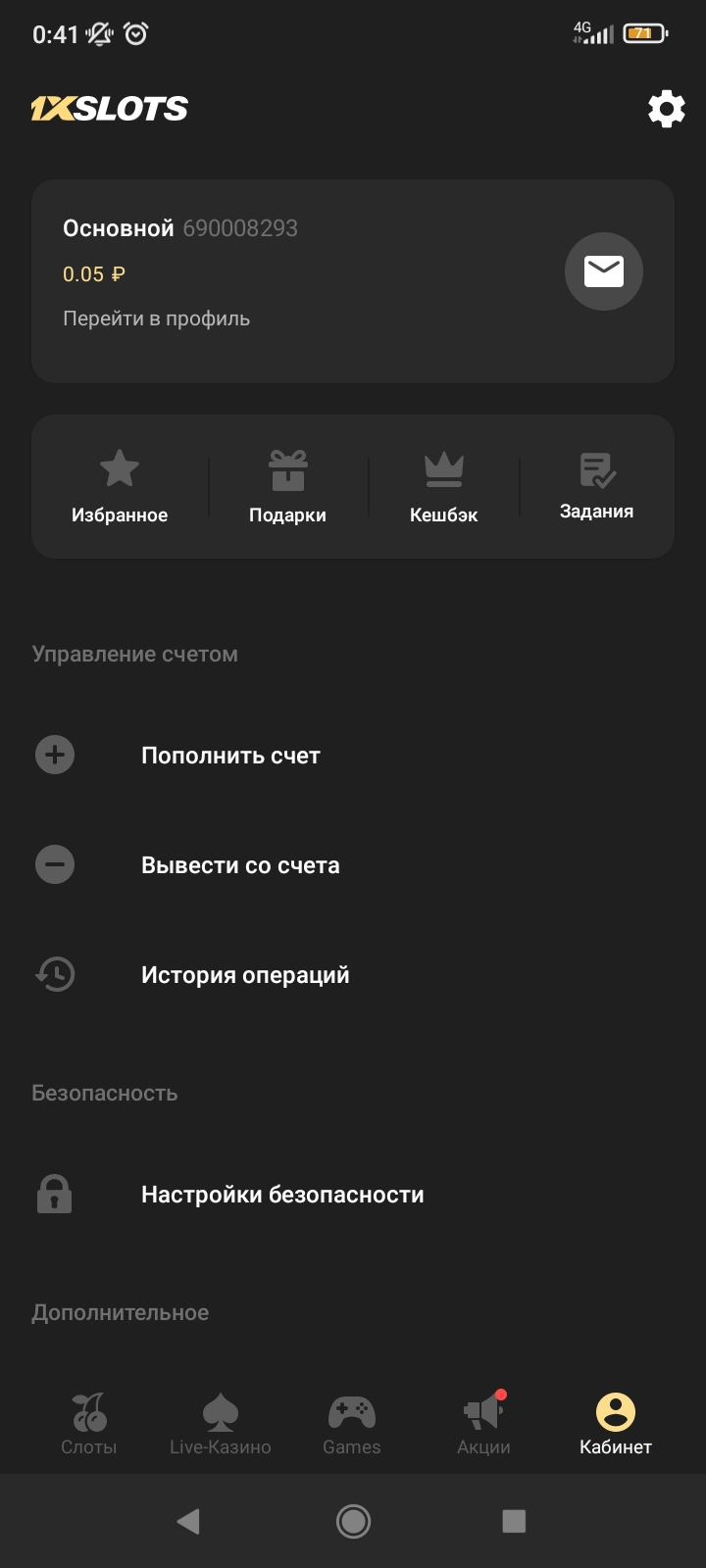
Task: Select Вывести со счета to withdraw
Action: pos(240,865)
